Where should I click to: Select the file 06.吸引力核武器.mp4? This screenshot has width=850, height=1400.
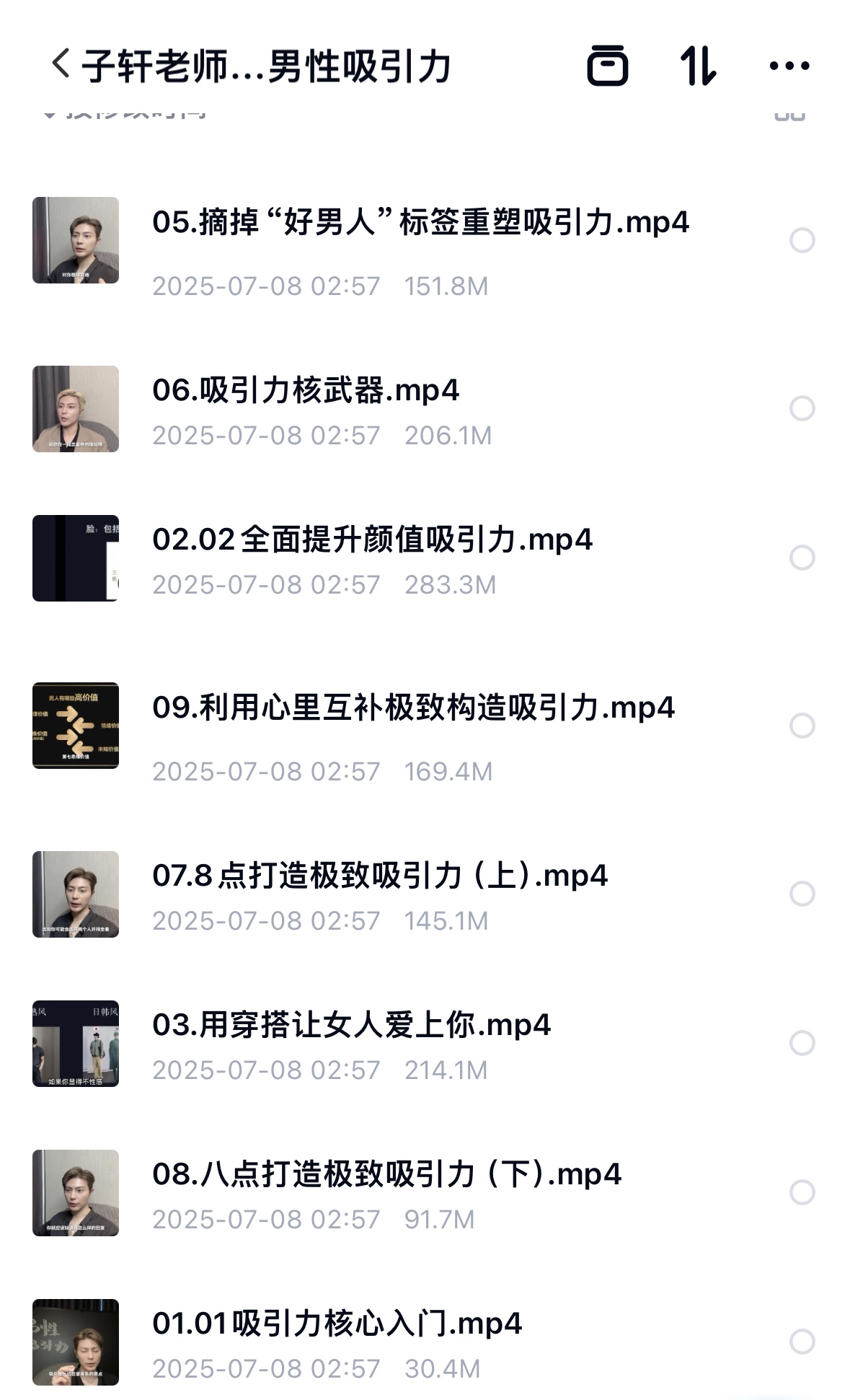point(802,408)
